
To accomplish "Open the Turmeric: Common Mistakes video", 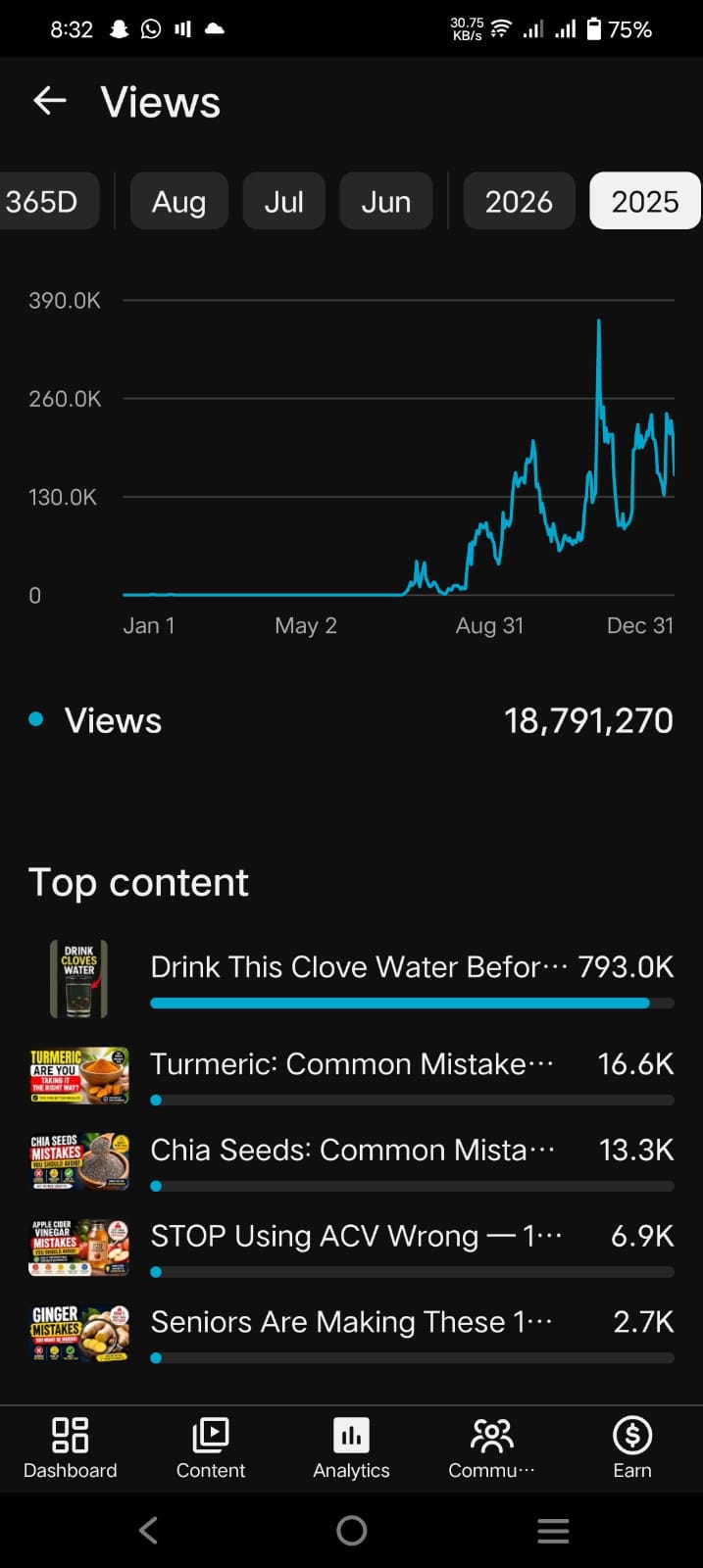I will [351, 1075].
